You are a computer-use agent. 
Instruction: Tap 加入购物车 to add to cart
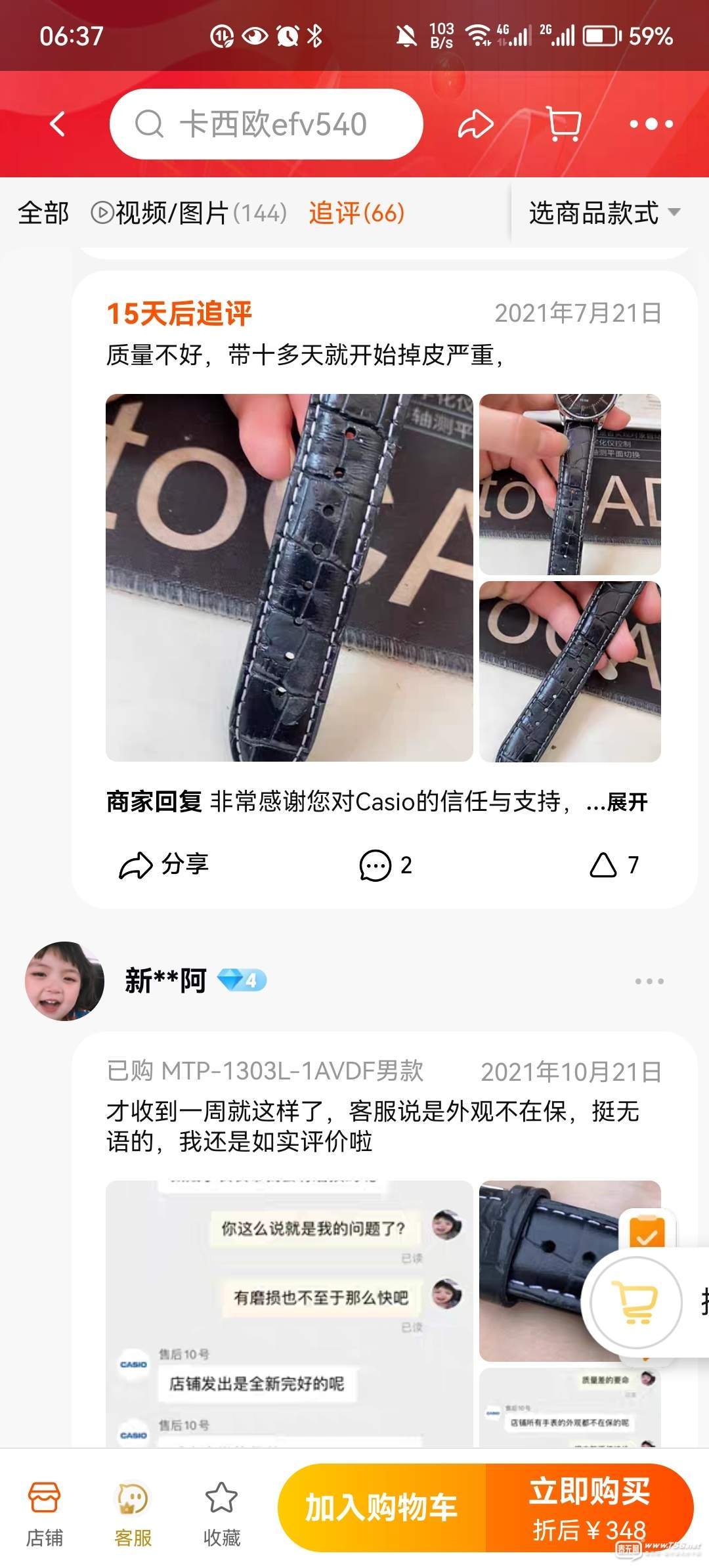coord(381,1508)
